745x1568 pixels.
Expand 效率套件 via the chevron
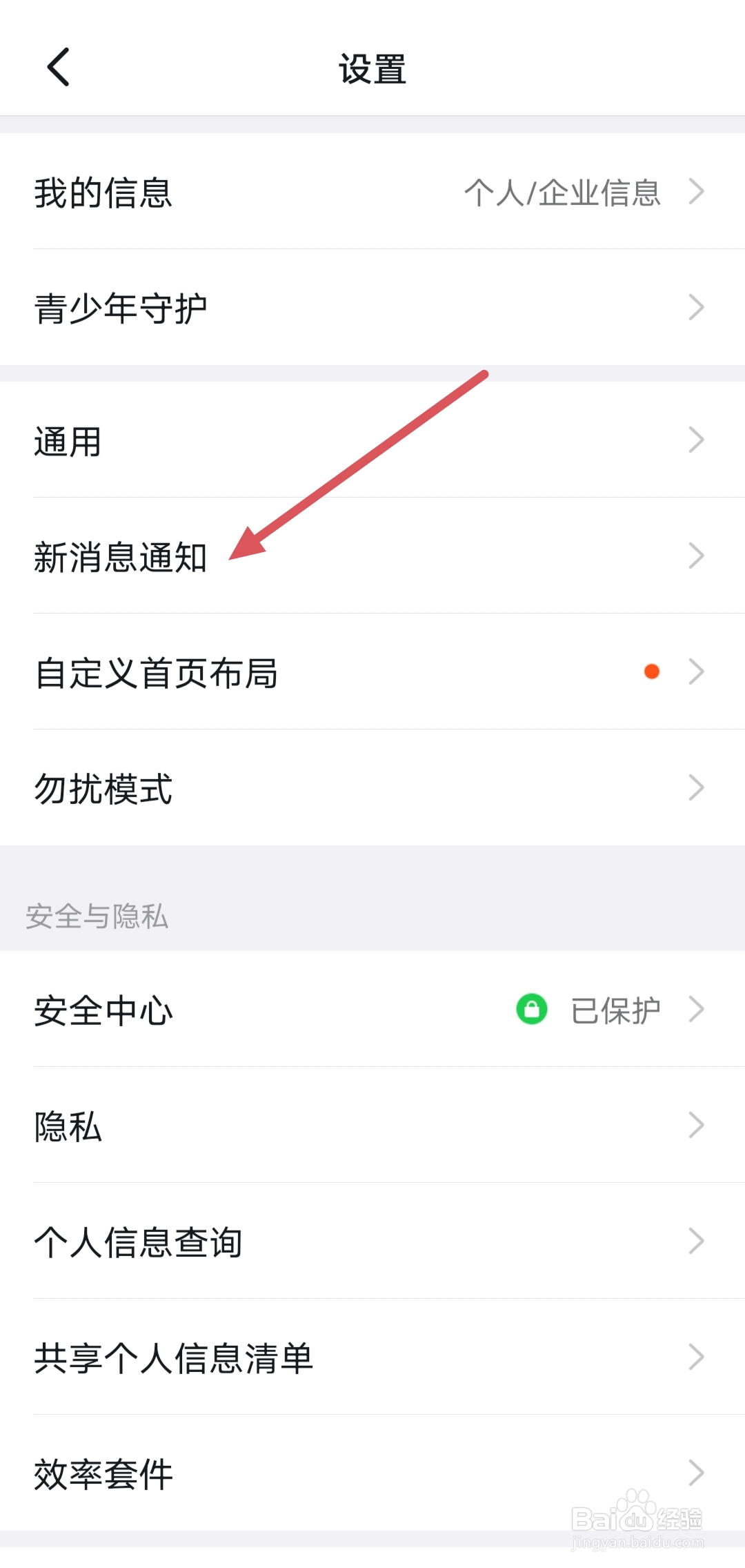tap(698, 1473)
